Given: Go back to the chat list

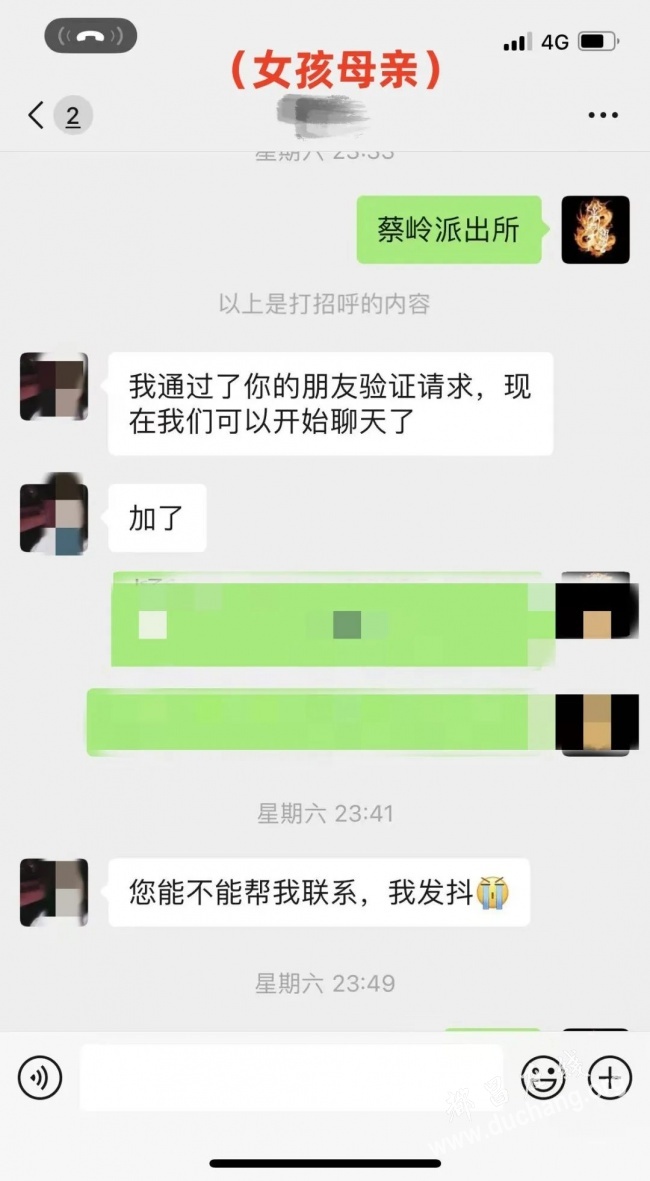Looking at the screenshot, I should click(x=38, y=116).
